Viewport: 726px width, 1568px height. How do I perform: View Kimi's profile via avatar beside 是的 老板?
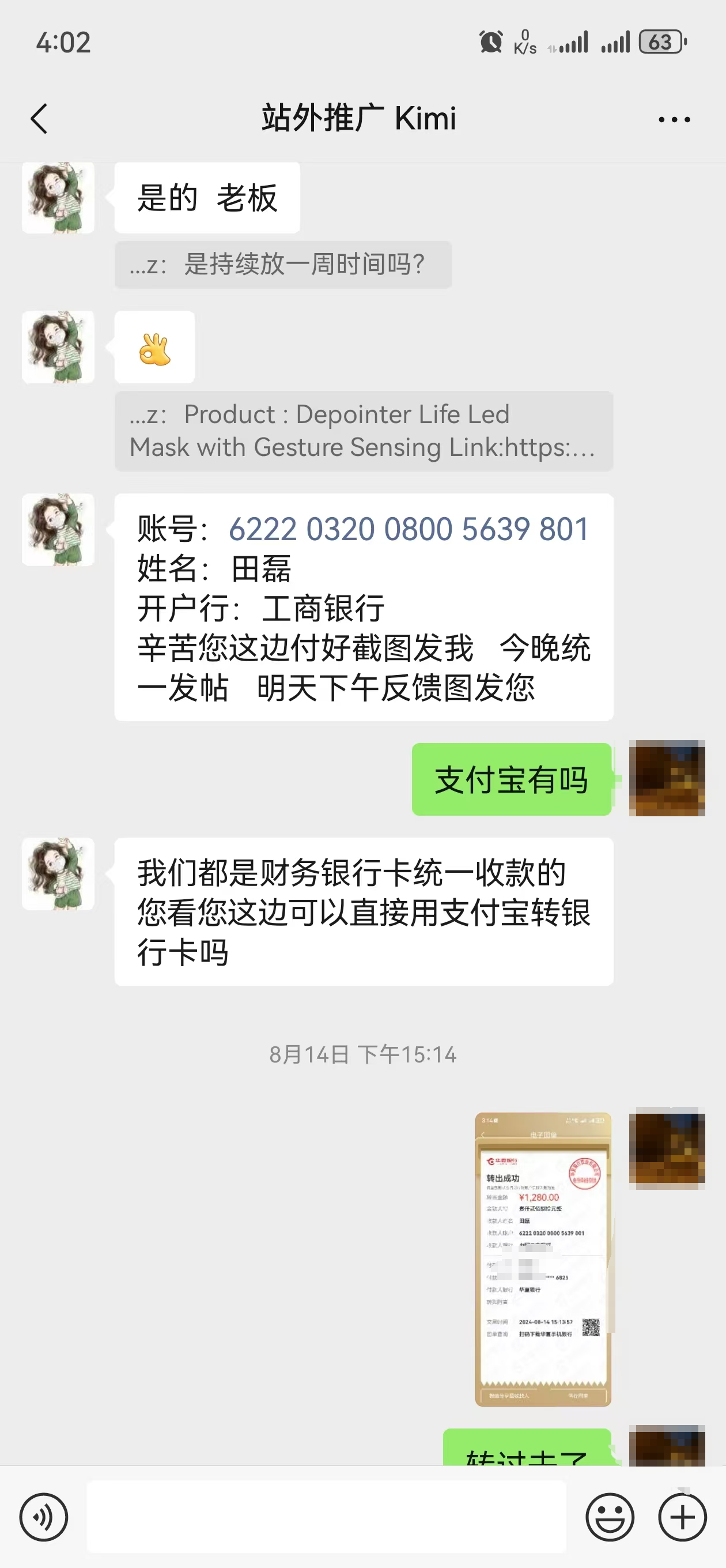58,198
